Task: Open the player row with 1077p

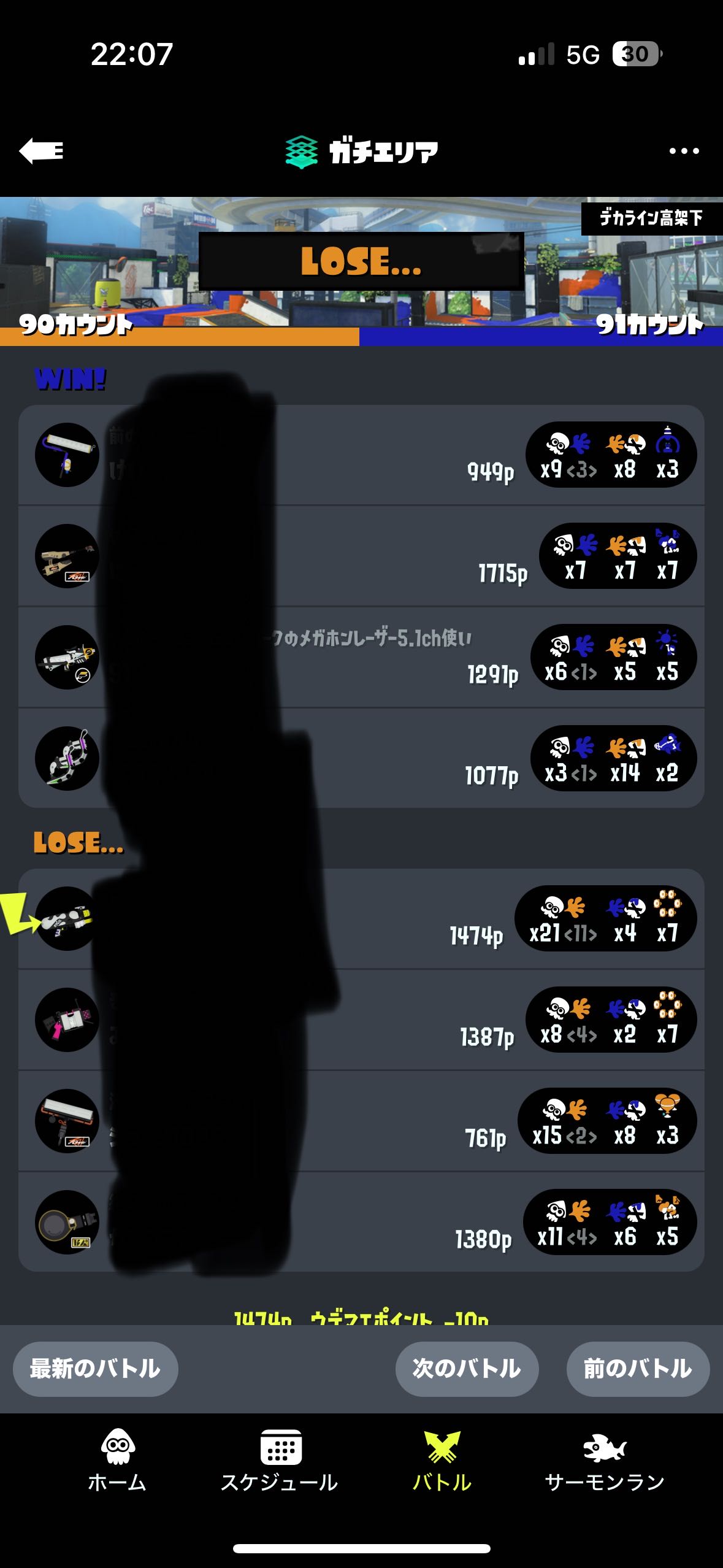Action: [x=361, y=758]
